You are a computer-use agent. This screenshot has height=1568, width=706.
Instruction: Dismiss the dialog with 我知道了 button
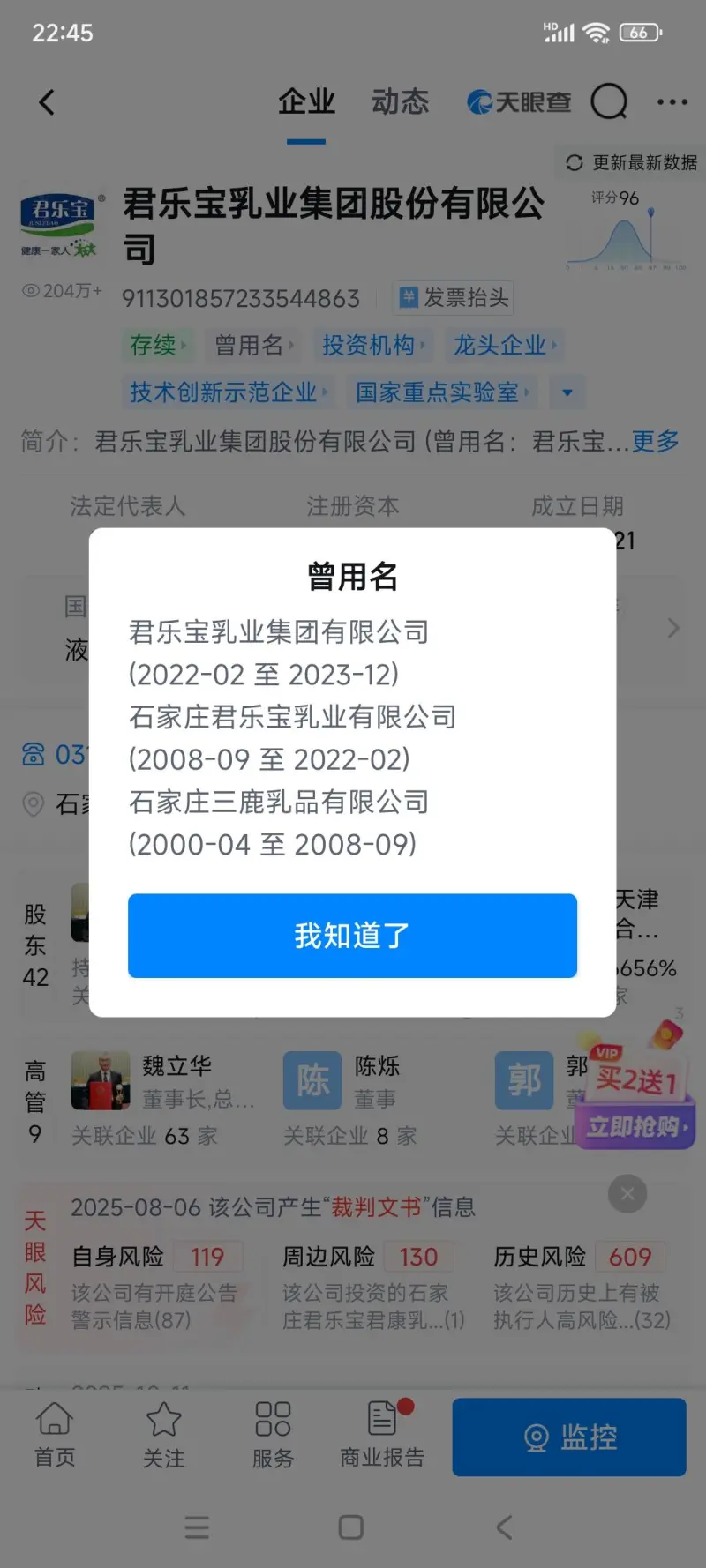click(x=352, y=936)
